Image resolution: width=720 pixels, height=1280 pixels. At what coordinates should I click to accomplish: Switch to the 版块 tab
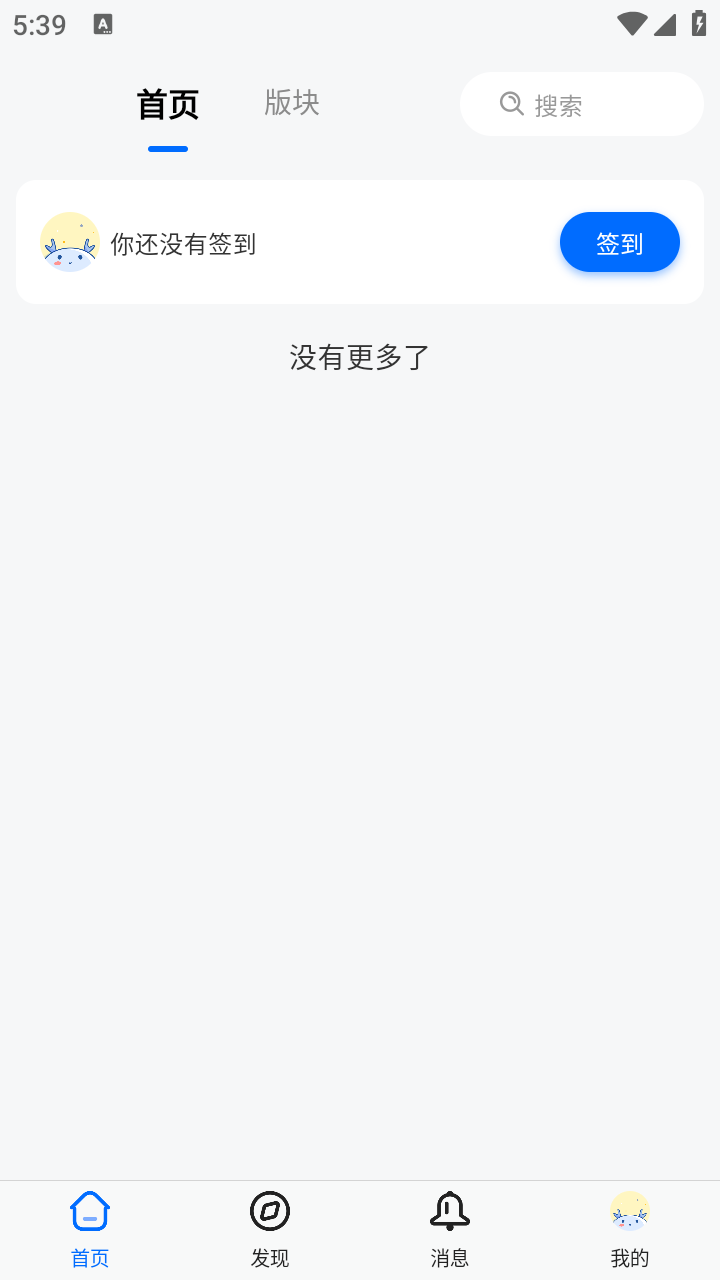[x=291, y=103]
